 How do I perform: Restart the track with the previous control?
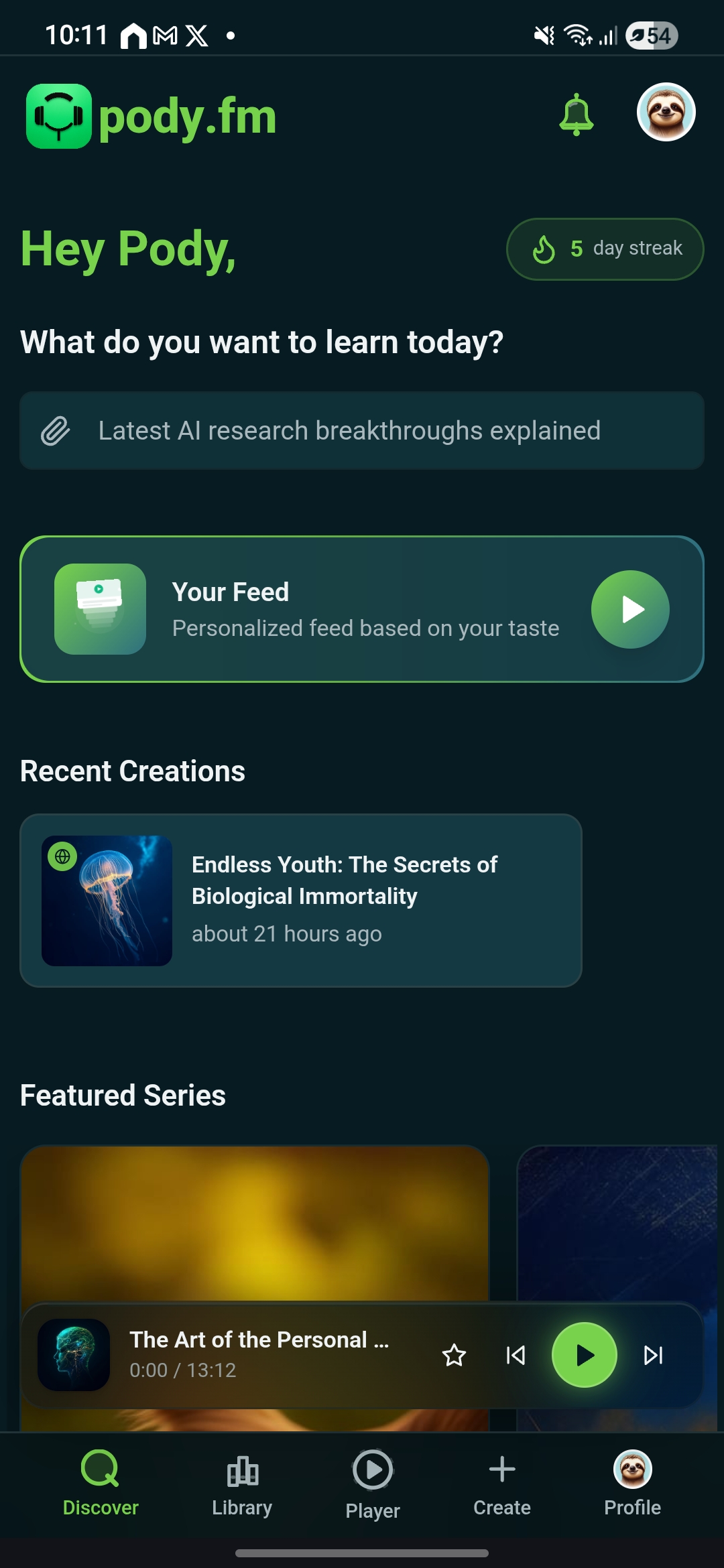515,1355
